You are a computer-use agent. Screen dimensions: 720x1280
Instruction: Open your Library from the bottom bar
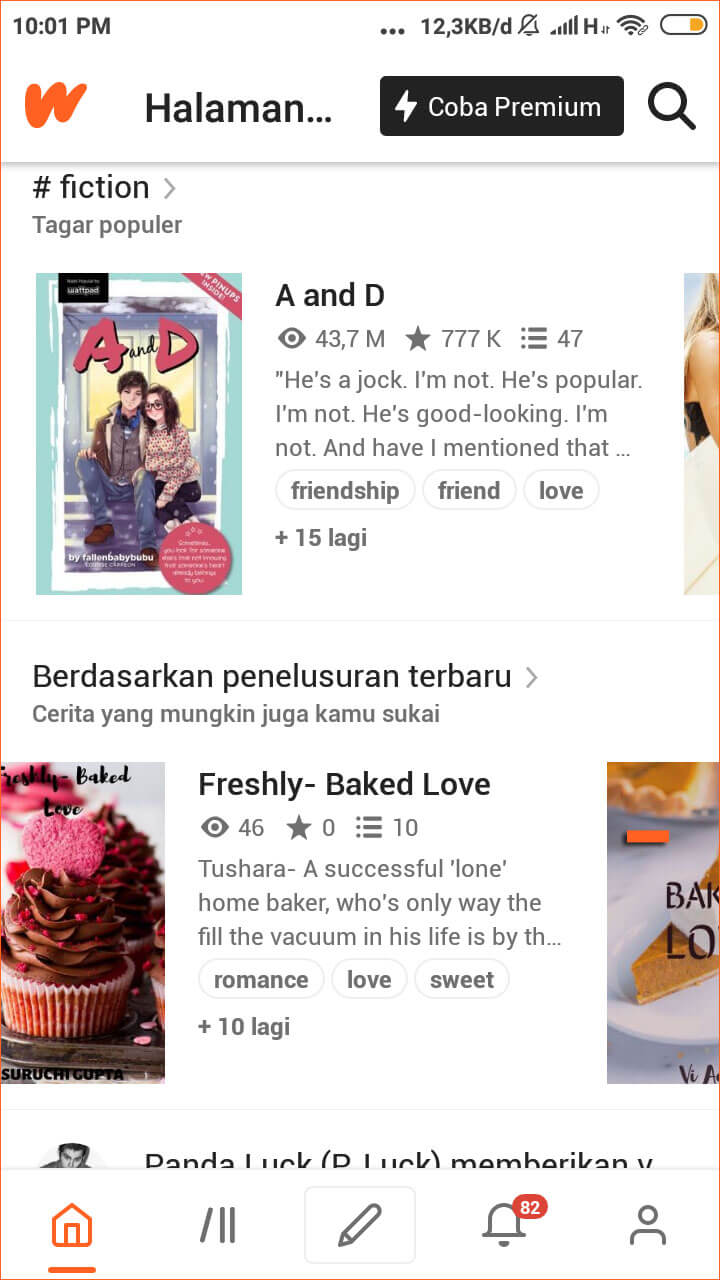(216, 1222)
